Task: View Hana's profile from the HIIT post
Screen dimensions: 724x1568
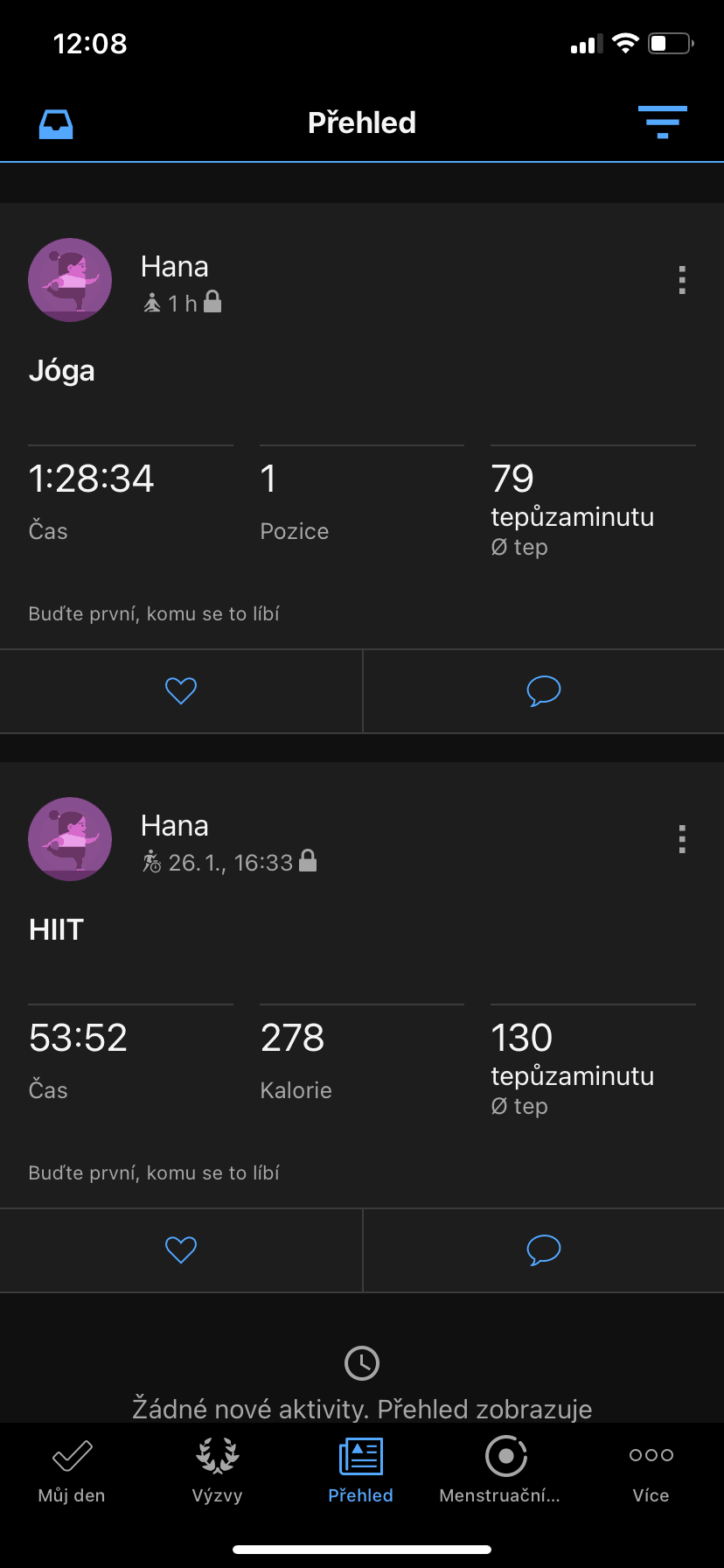Action: pos(70,839)
